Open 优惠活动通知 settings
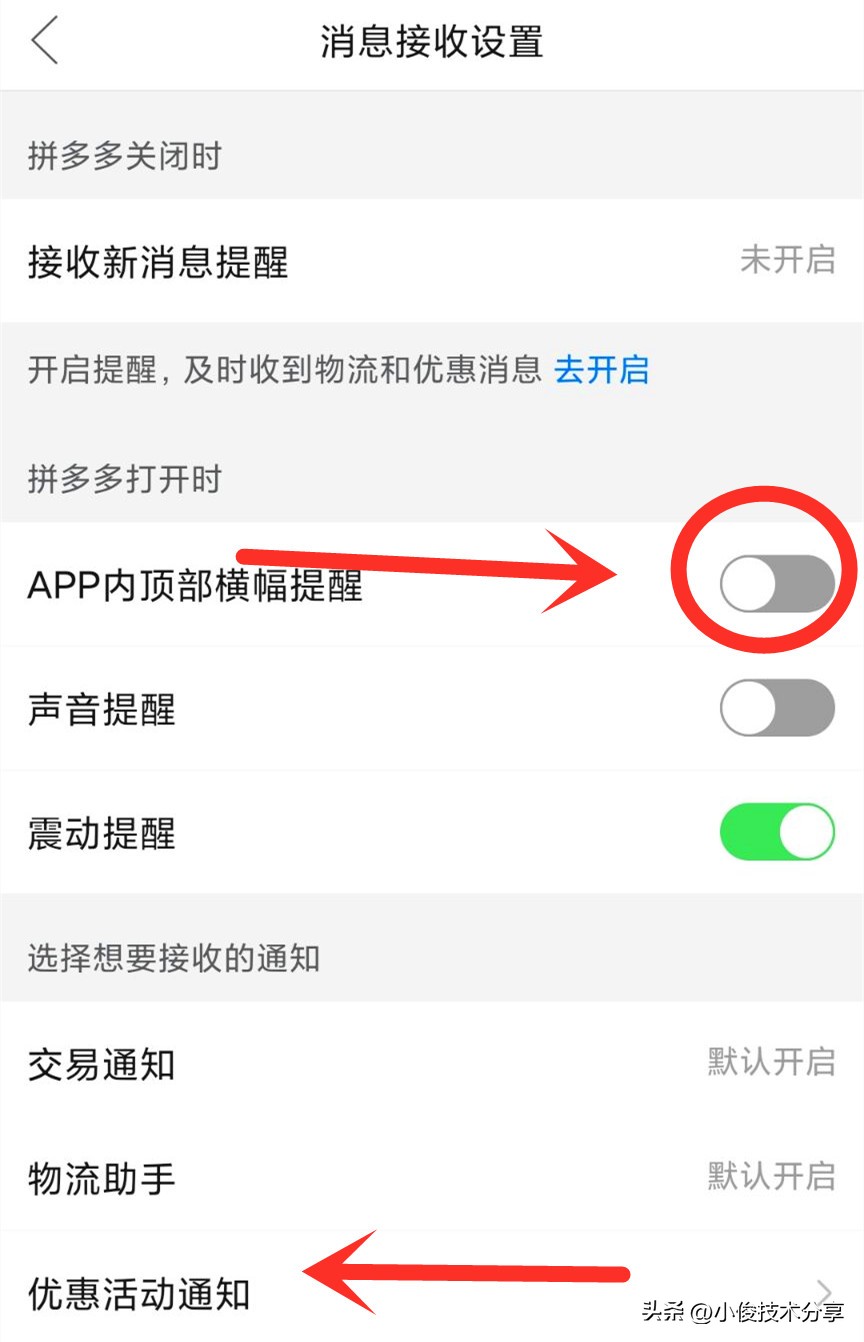This screenshot has height=1342, width=864. tap(432, 1294)
